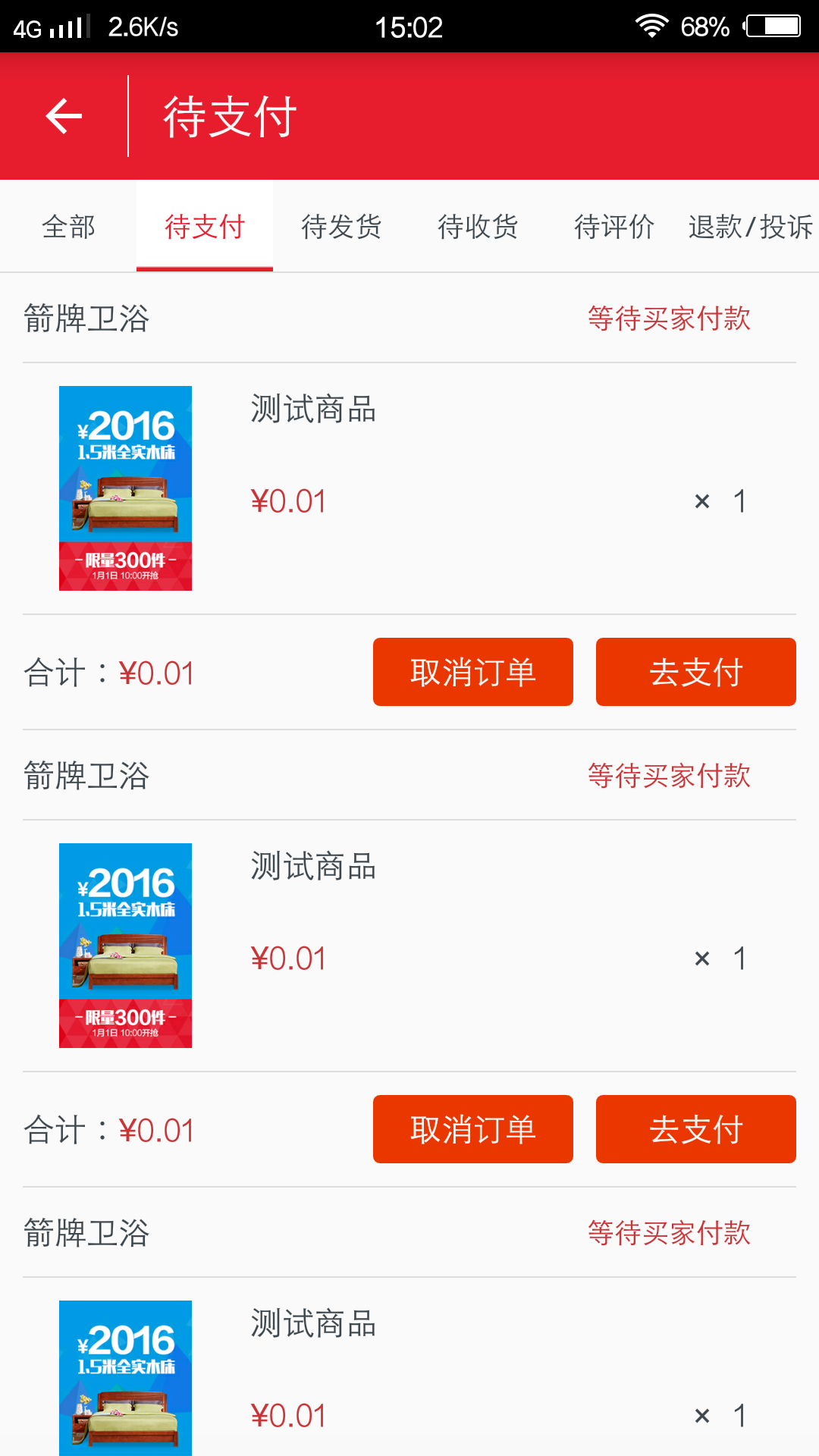
Task: Switch to the 全部 tab
Action: [67, 225]
